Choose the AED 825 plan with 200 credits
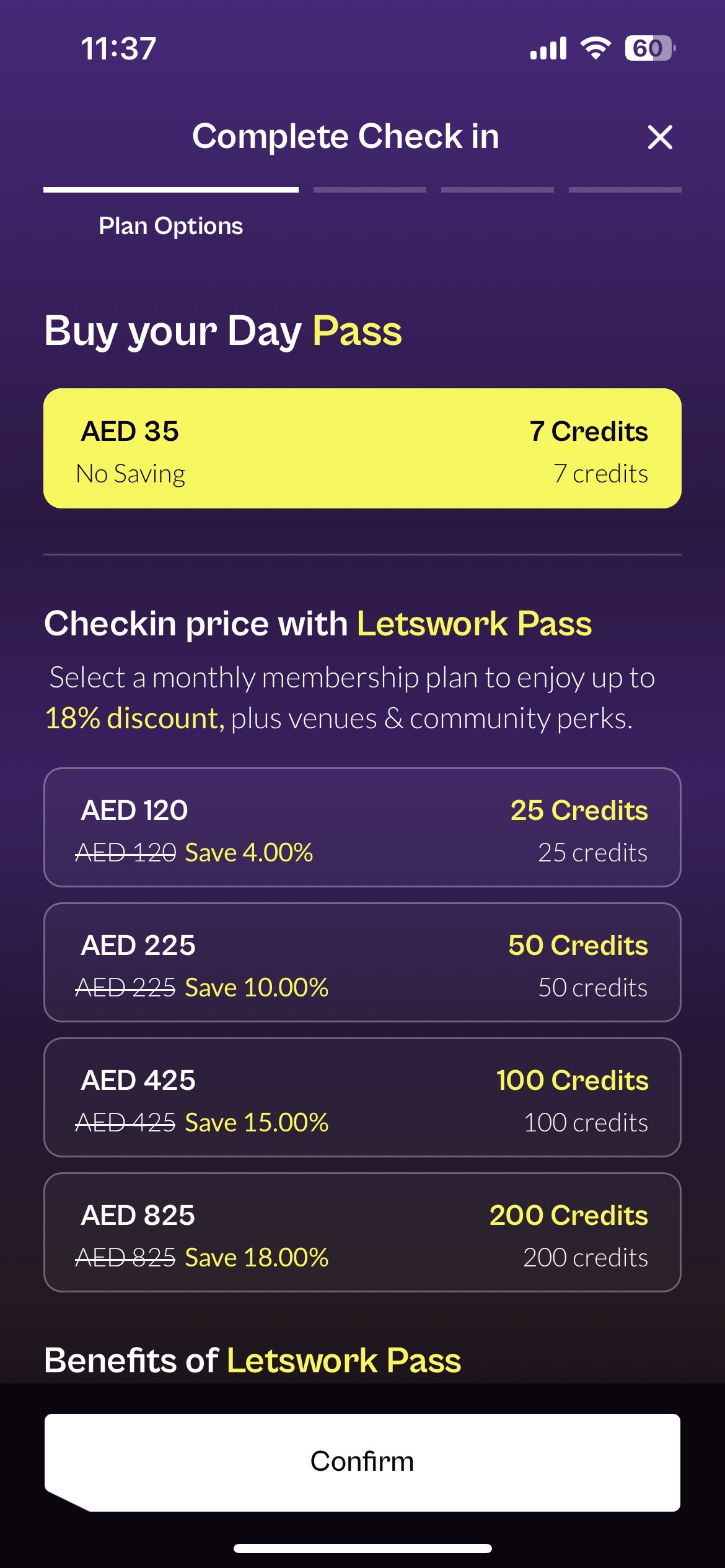The height and width of the screenshot is (1568, 725). click(362, 1232)
